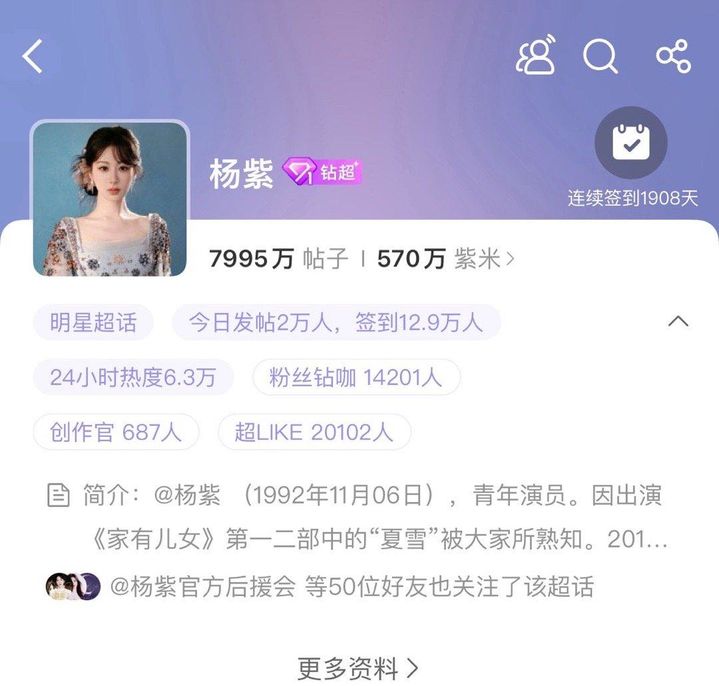
Task: Open the 杨紫 profile avatar picture
Action: click(110, 198)
